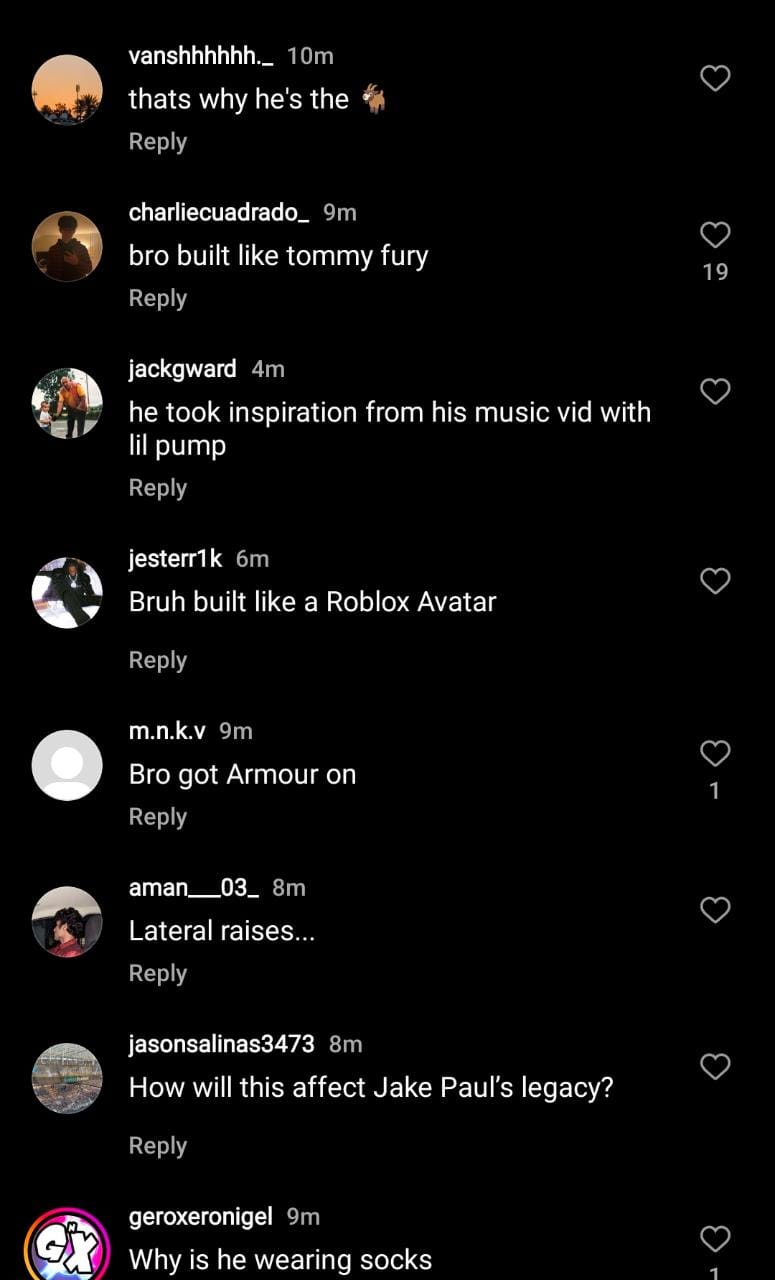Like the Jake Paul's legacy comment
Image resolution: width=775 pixels, height=1280 pixels.
point(714,1066)
